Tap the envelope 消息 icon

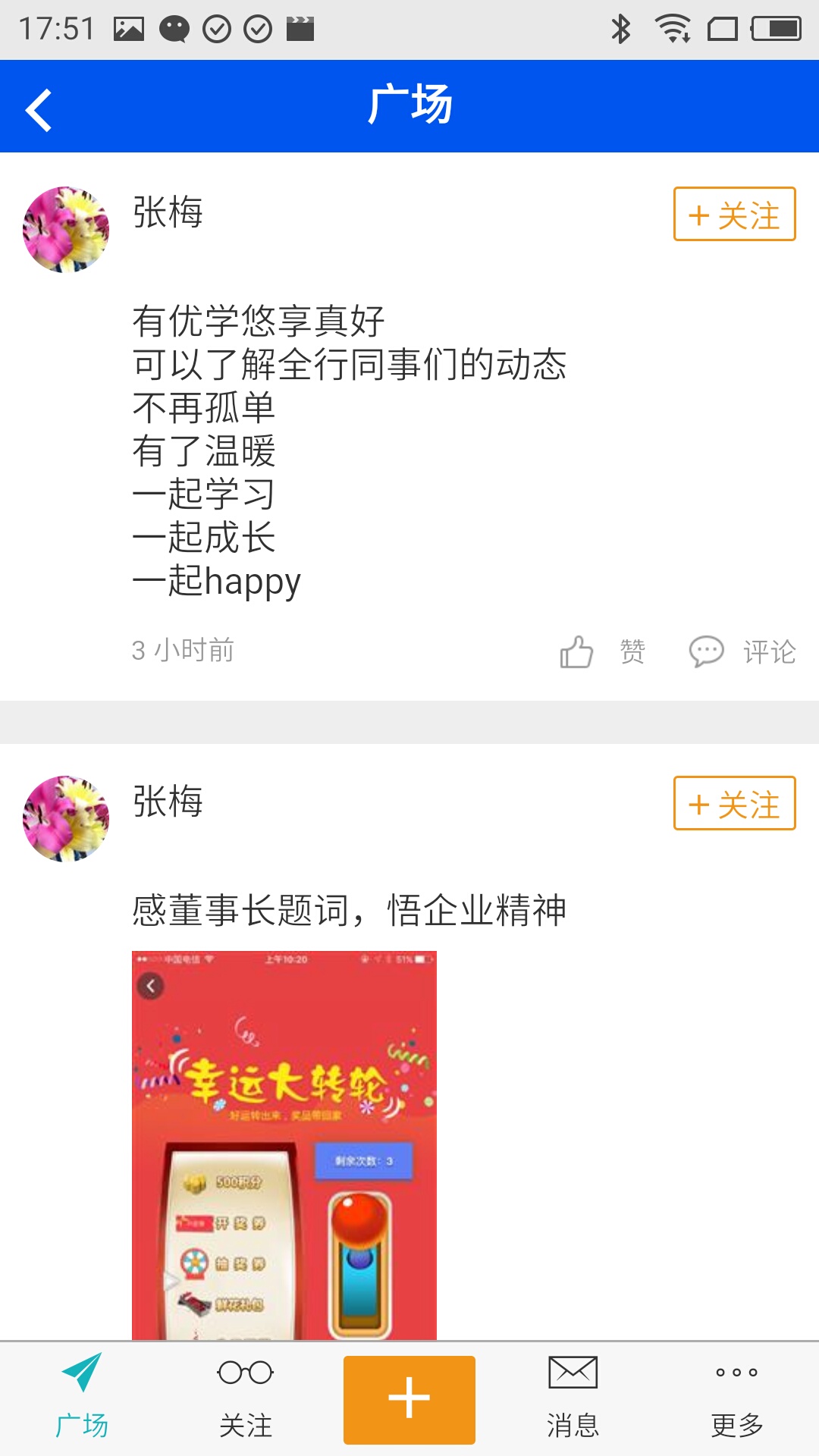pos(573,1373)
